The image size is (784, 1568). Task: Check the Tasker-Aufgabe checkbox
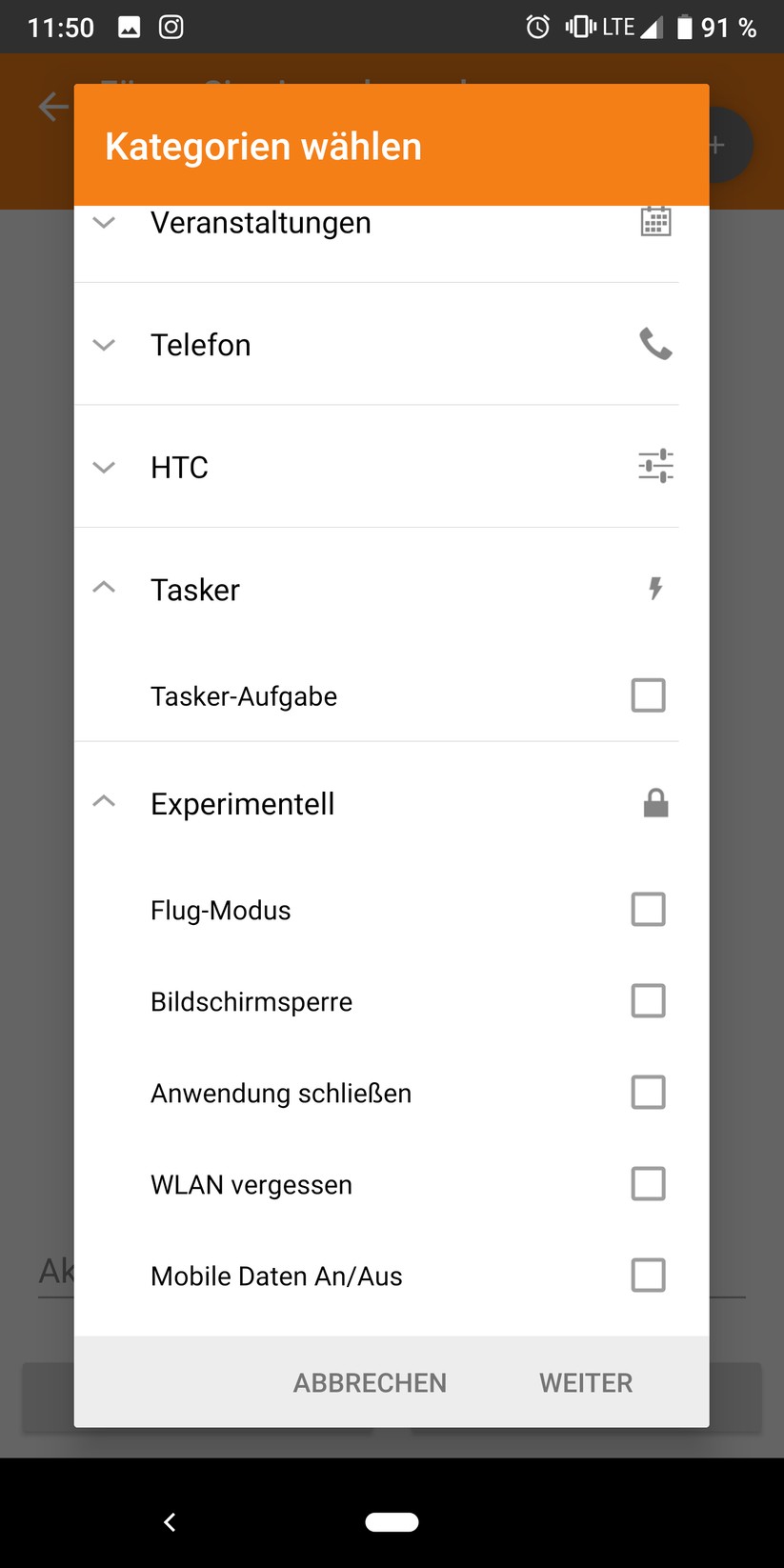click(x=648, y=695)
